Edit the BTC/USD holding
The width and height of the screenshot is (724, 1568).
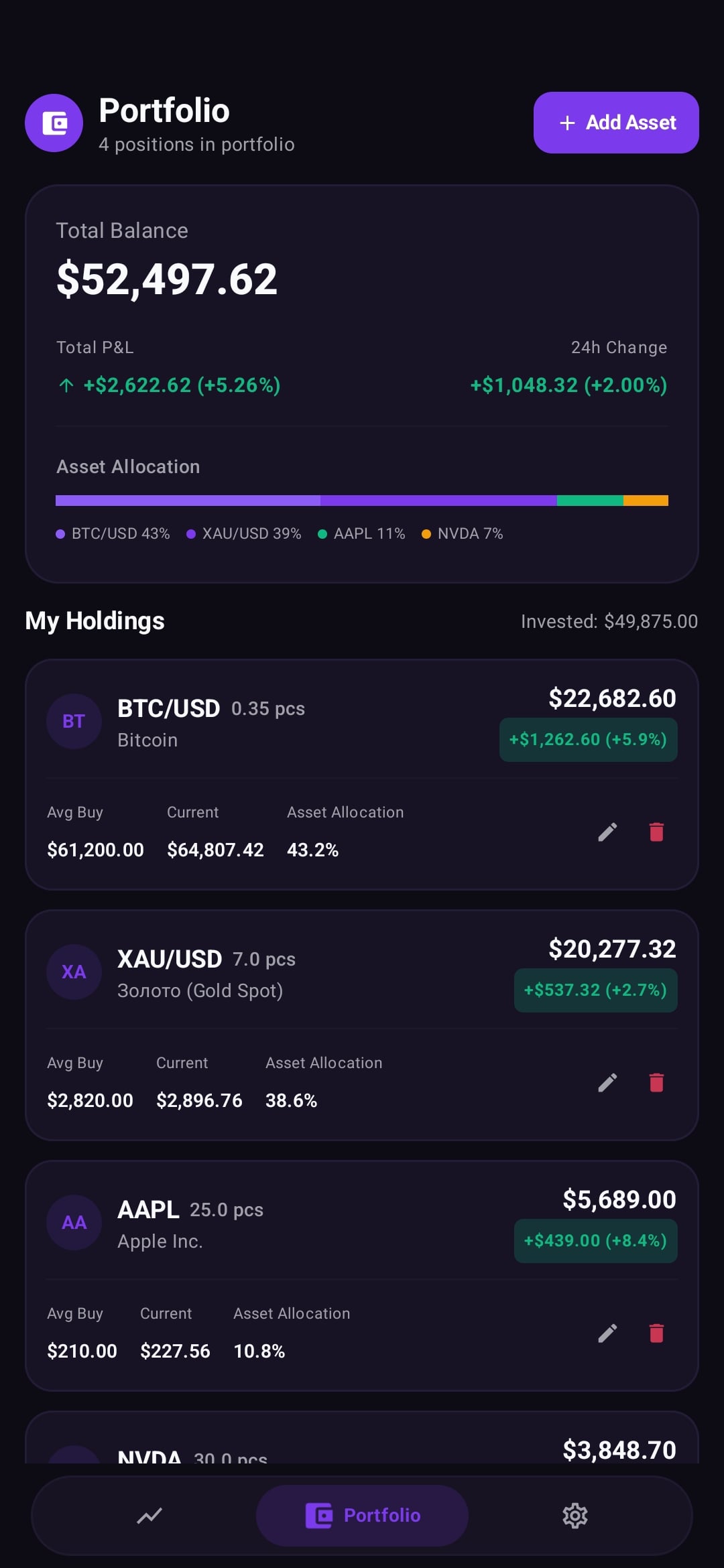607,832
